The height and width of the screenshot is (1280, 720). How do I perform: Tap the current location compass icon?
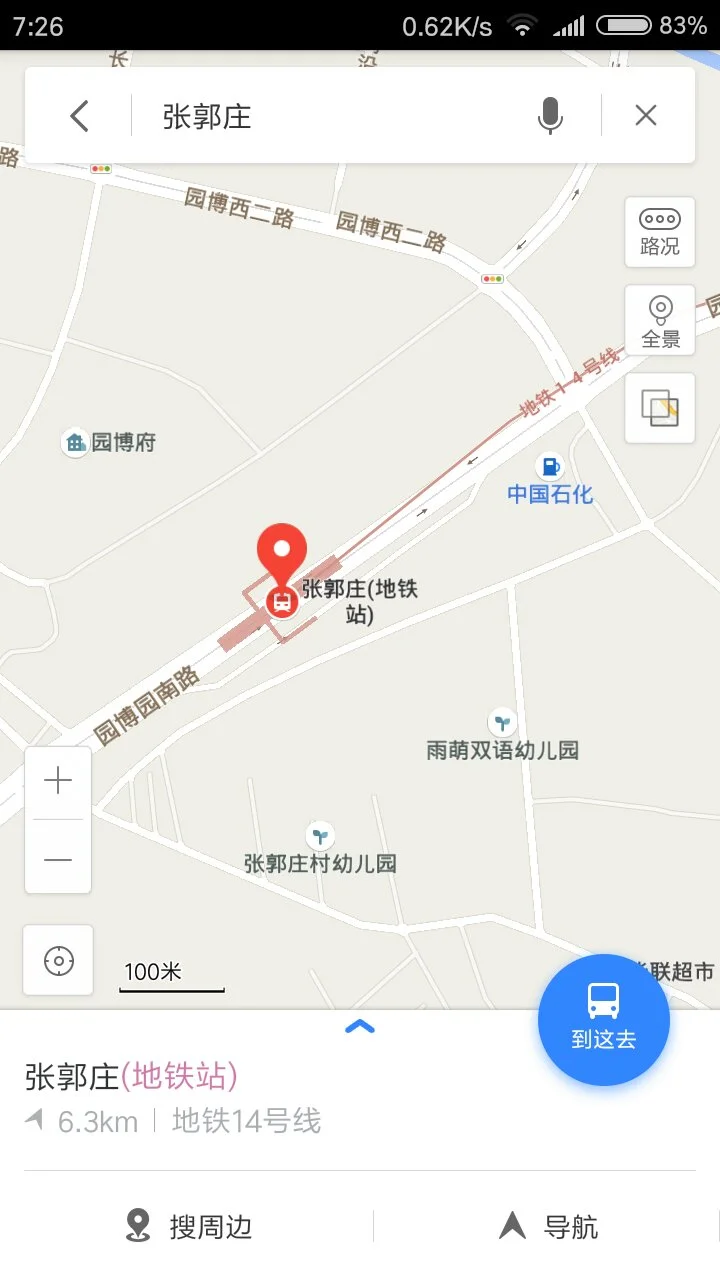57,960
